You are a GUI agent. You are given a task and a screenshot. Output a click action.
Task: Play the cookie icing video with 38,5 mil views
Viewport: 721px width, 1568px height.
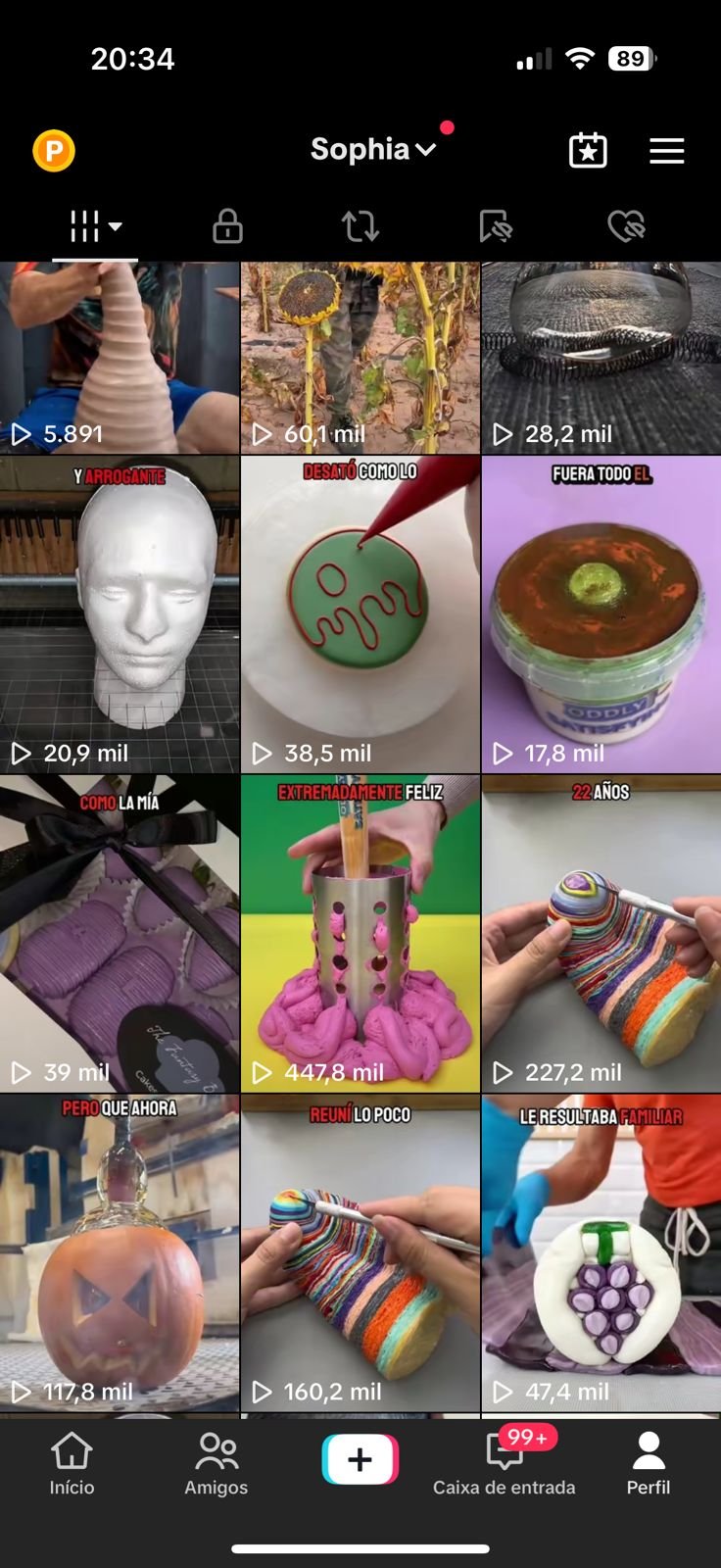point(360,614)
